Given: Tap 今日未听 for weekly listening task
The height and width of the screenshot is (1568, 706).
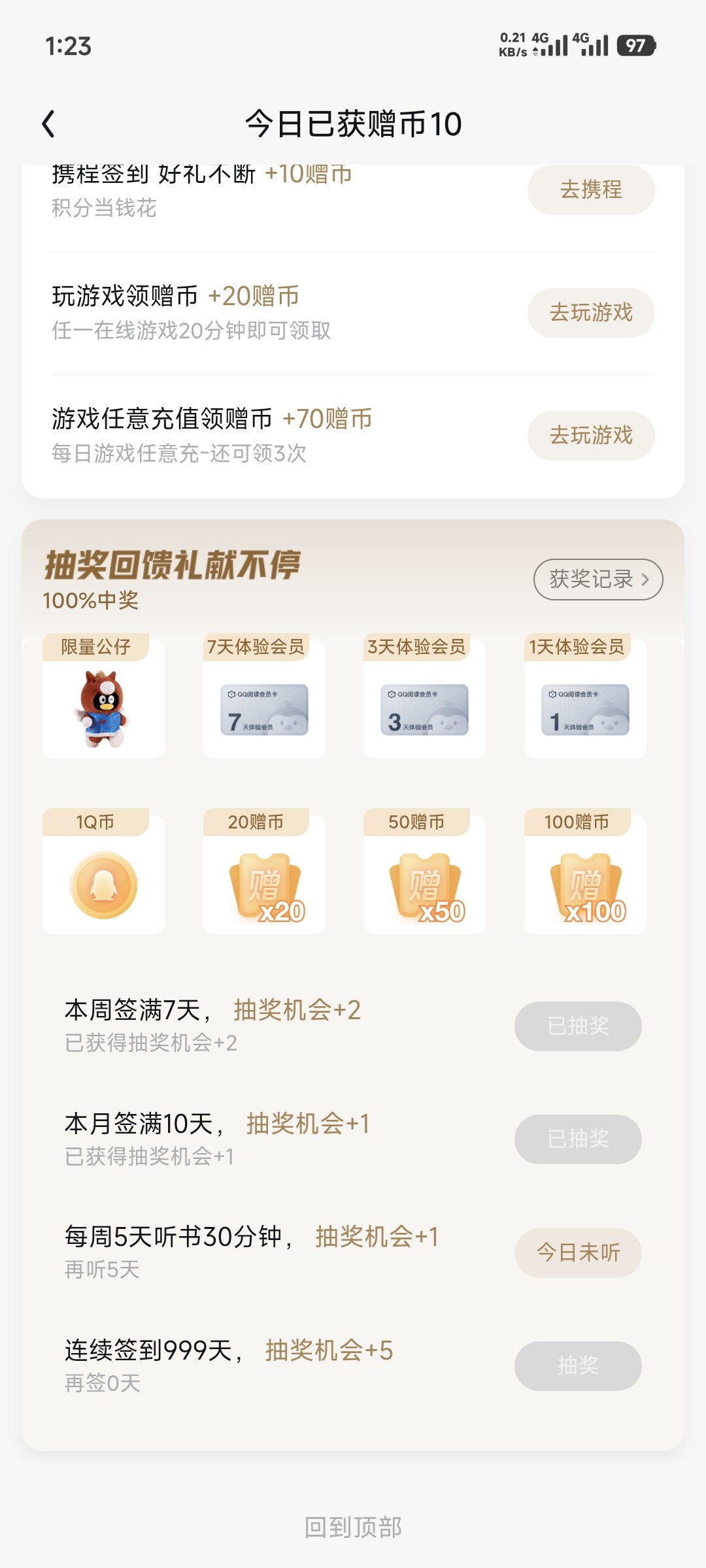Looking at the screenshot, I should click(x=578, y=1252).
